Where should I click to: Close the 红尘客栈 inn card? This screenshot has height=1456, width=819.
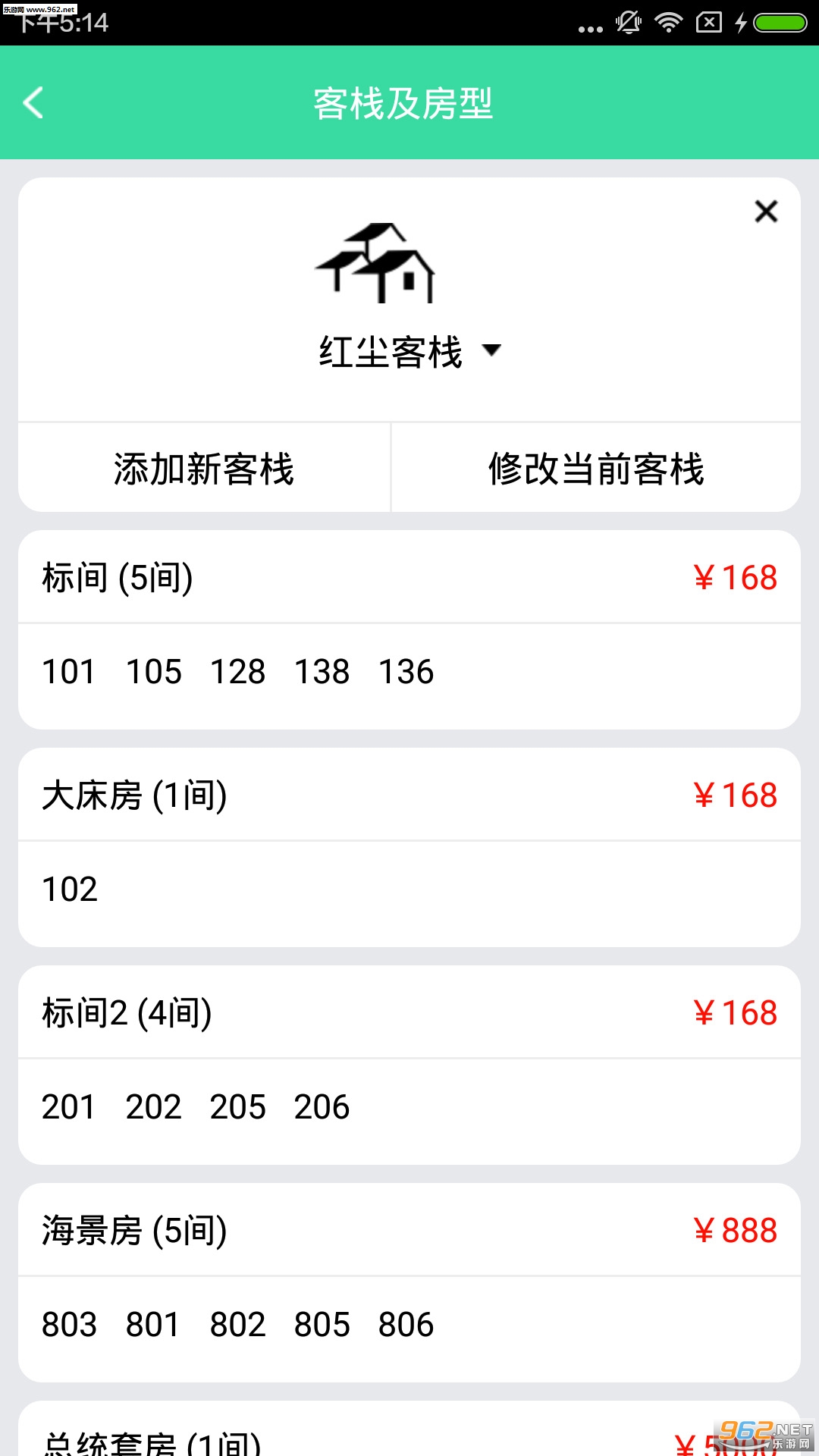point(766,212)
